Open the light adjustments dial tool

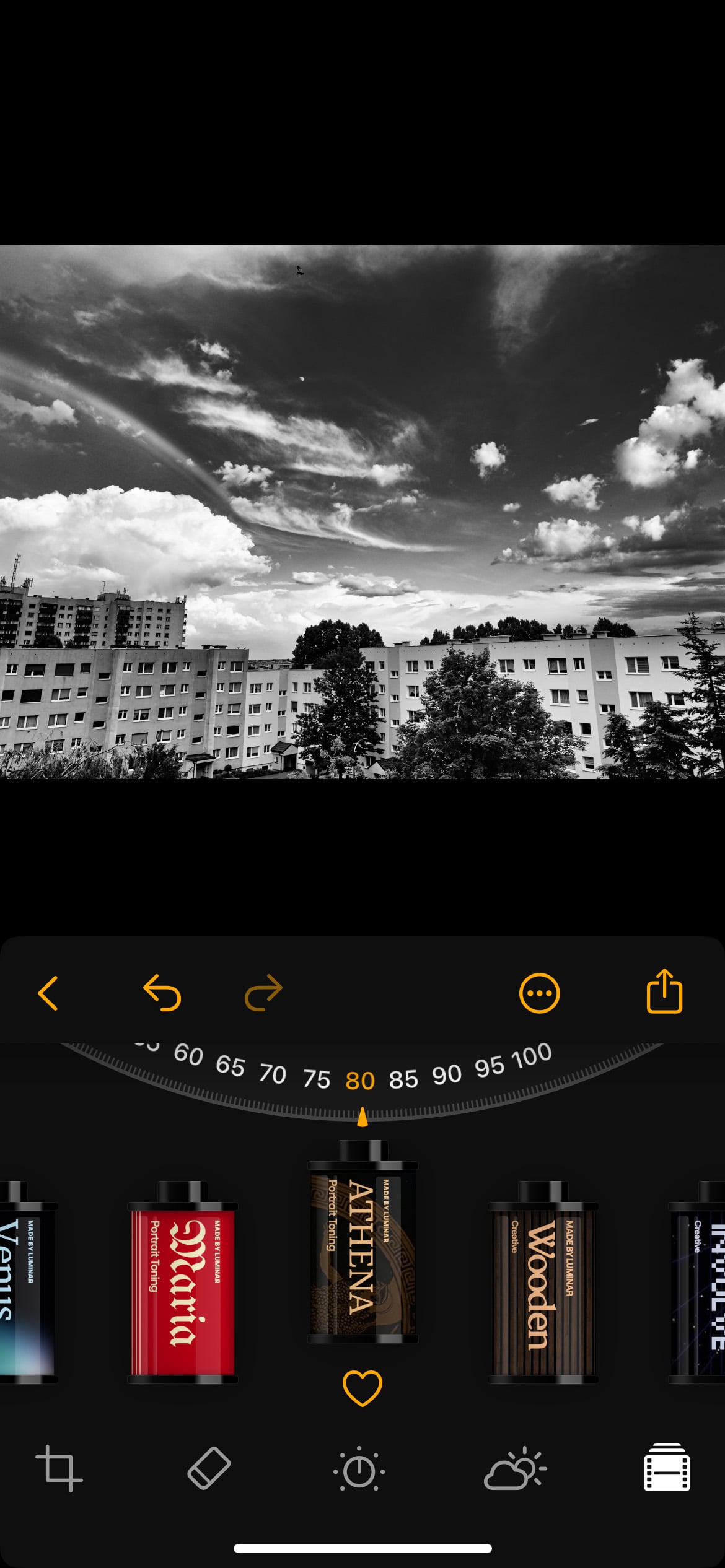(360, 1470)
